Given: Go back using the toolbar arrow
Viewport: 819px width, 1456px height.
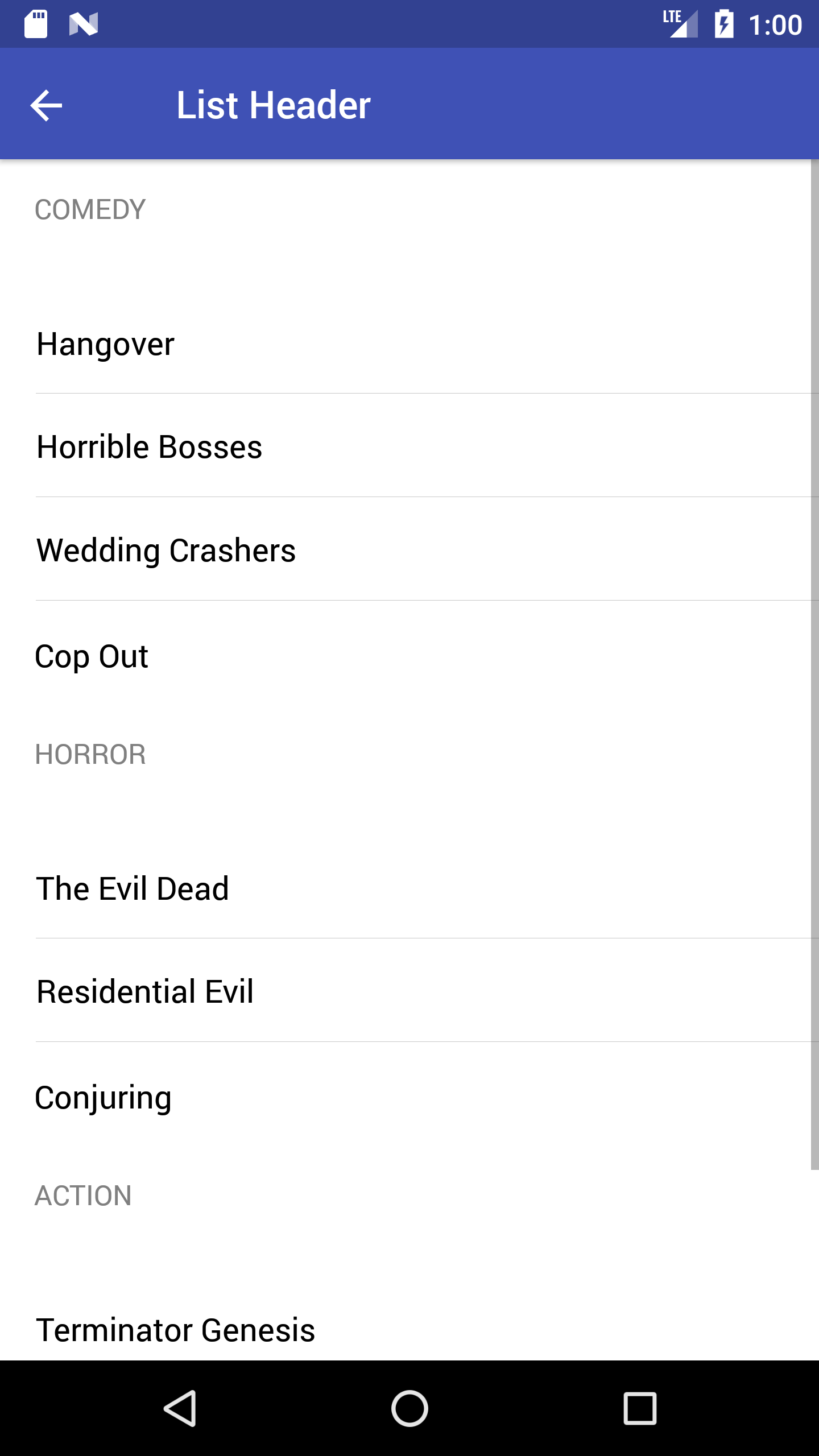Looking at the screenshot, I should point(46,105).
